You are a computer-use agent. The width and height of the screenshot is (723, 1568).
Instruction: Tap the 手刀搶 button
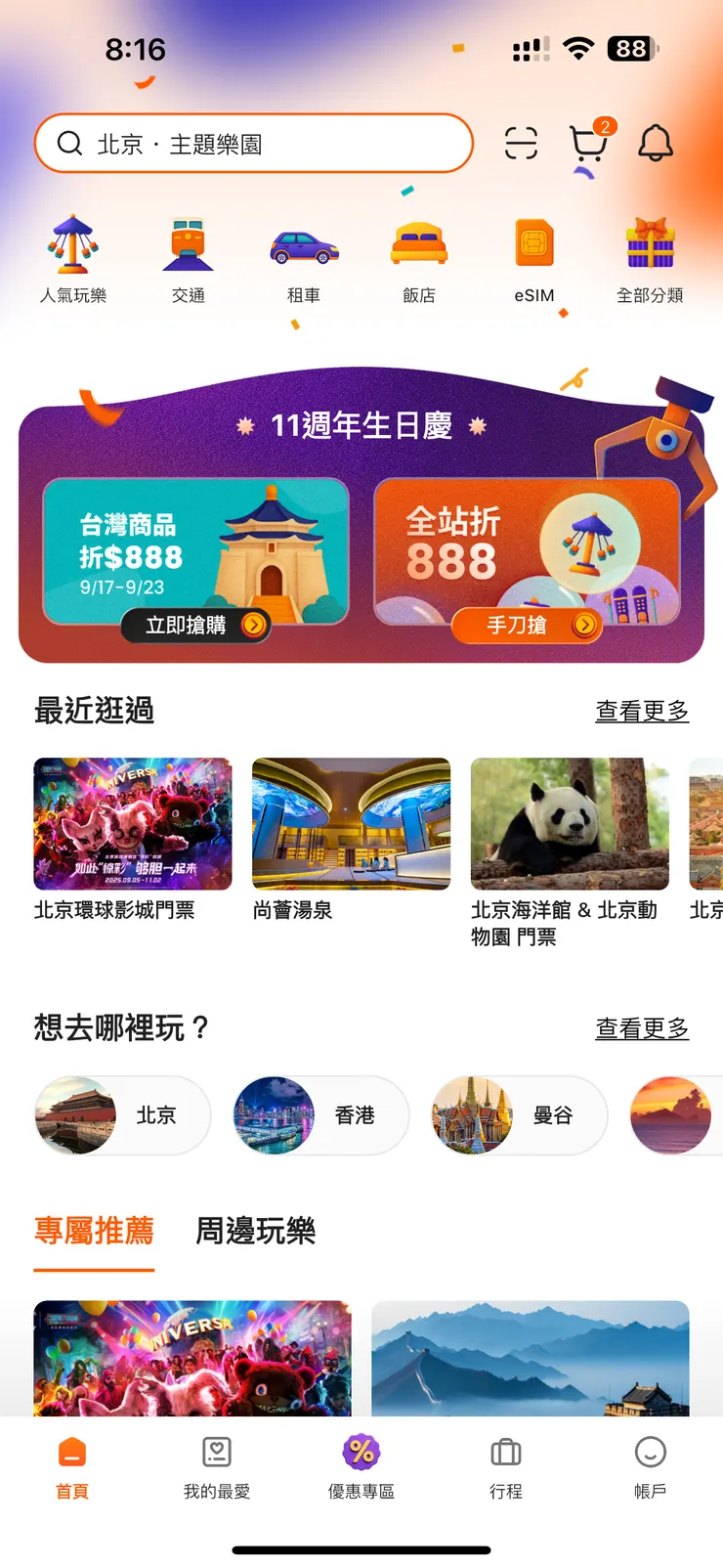click(527, 625)
